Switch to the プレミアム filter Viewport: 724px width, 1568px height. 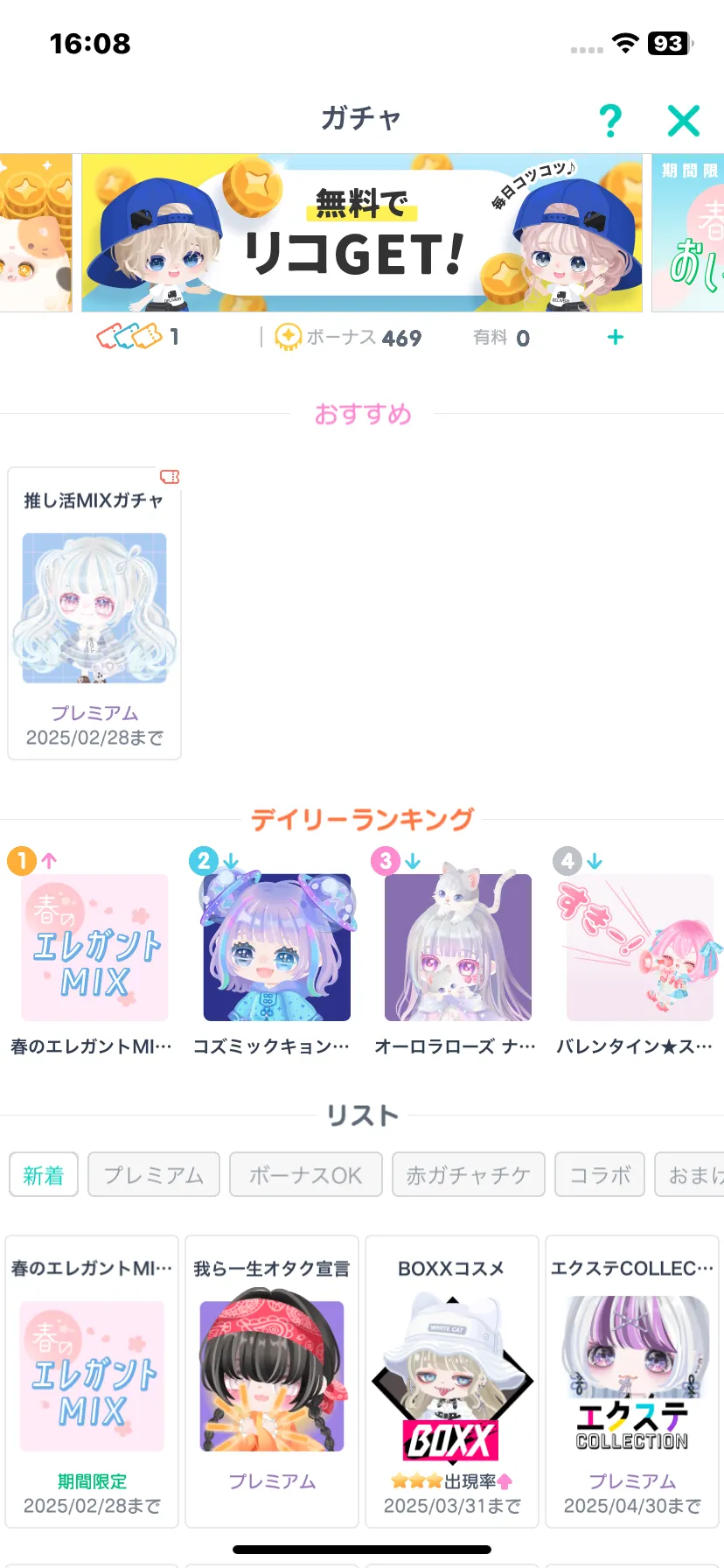coord(154,1174)
